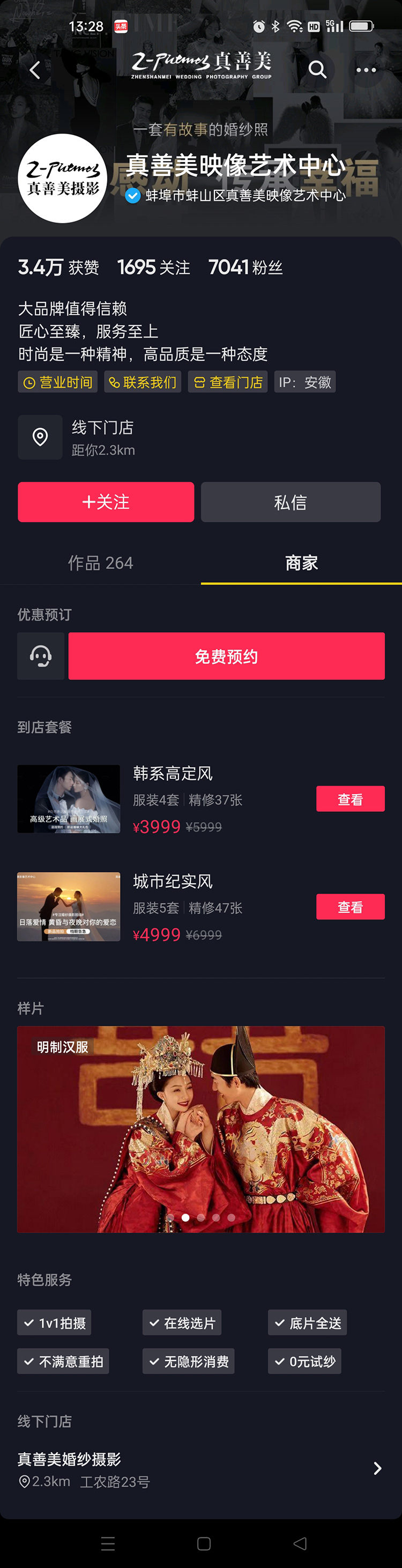Open the three-dot overflow menu
Image resolution: width=402 pixels, height=1568 pixels.
pyautogui.click(x=366, y=70)
